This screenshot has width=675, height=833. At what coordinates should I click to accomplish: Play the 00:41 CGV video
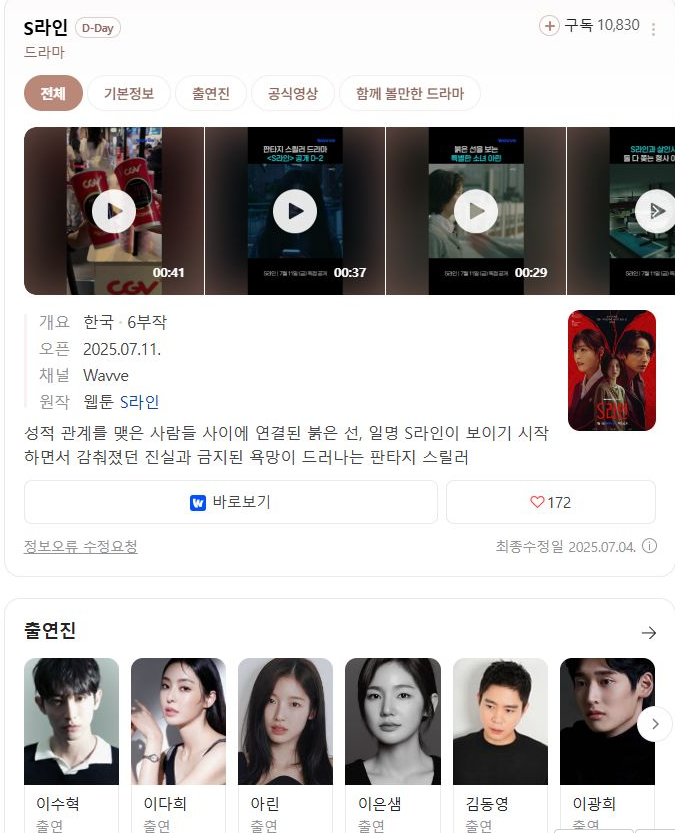click(113, 211)
